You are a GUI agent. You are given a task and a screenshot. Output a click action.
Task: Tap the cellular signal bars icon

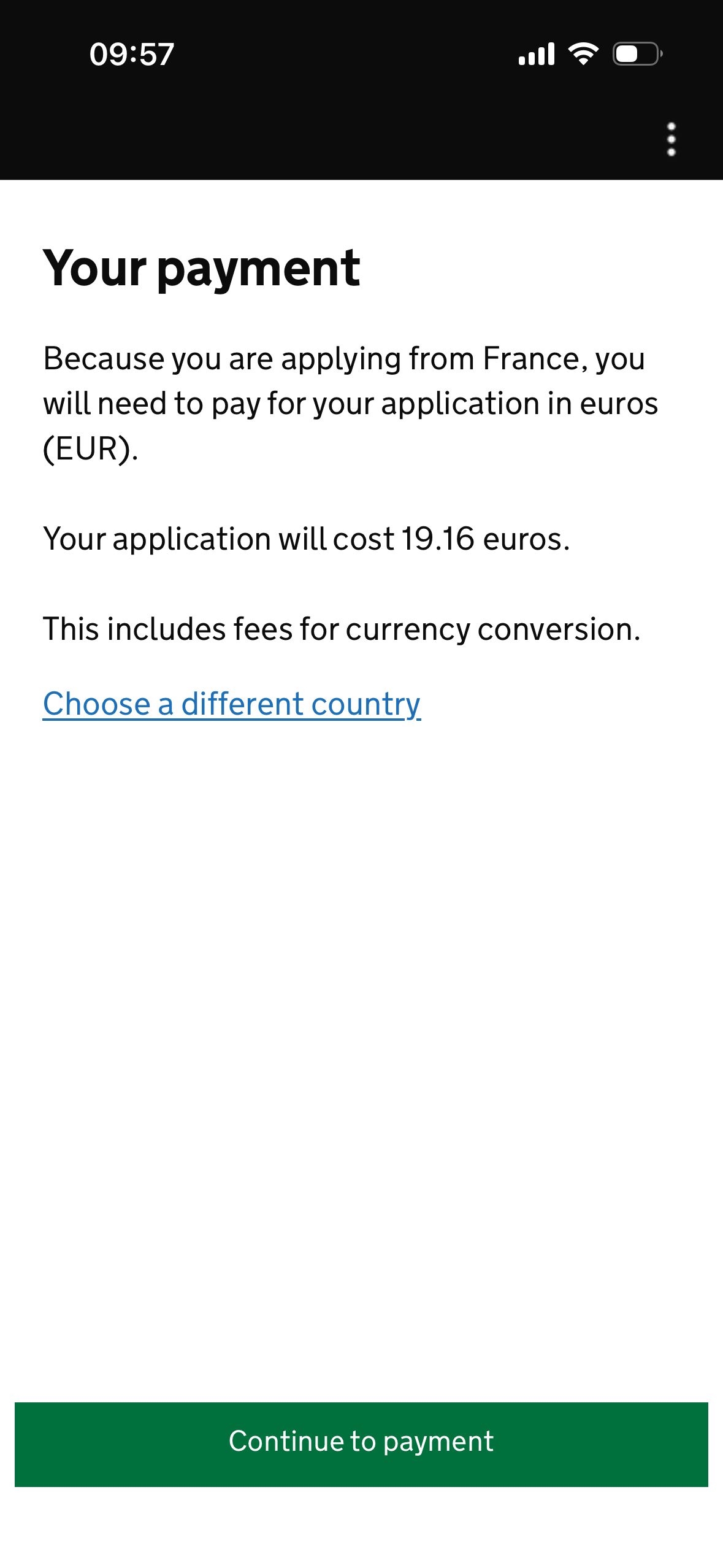pos(538,54)
